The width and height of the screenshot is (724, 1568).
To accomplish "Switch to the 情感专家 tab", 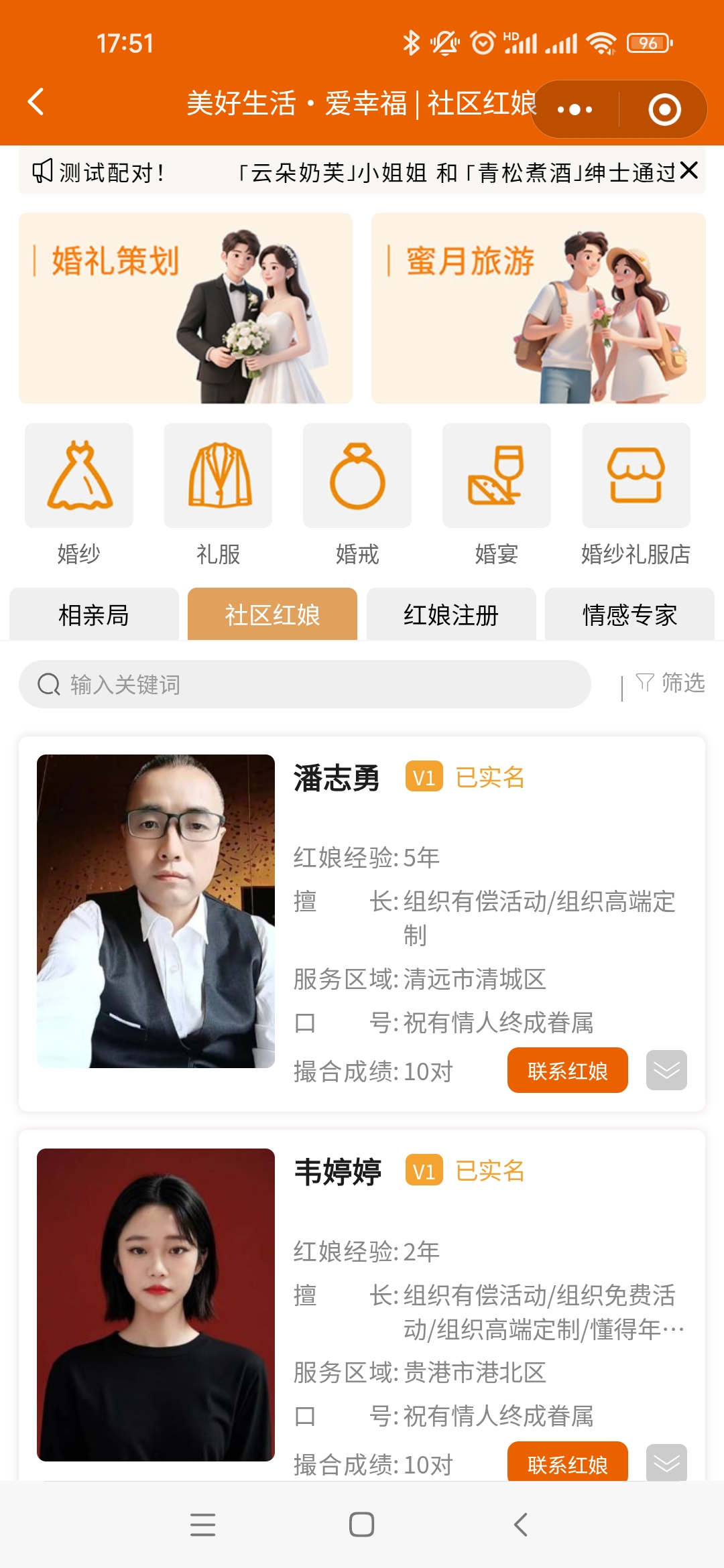I will (x=629, y=614).
